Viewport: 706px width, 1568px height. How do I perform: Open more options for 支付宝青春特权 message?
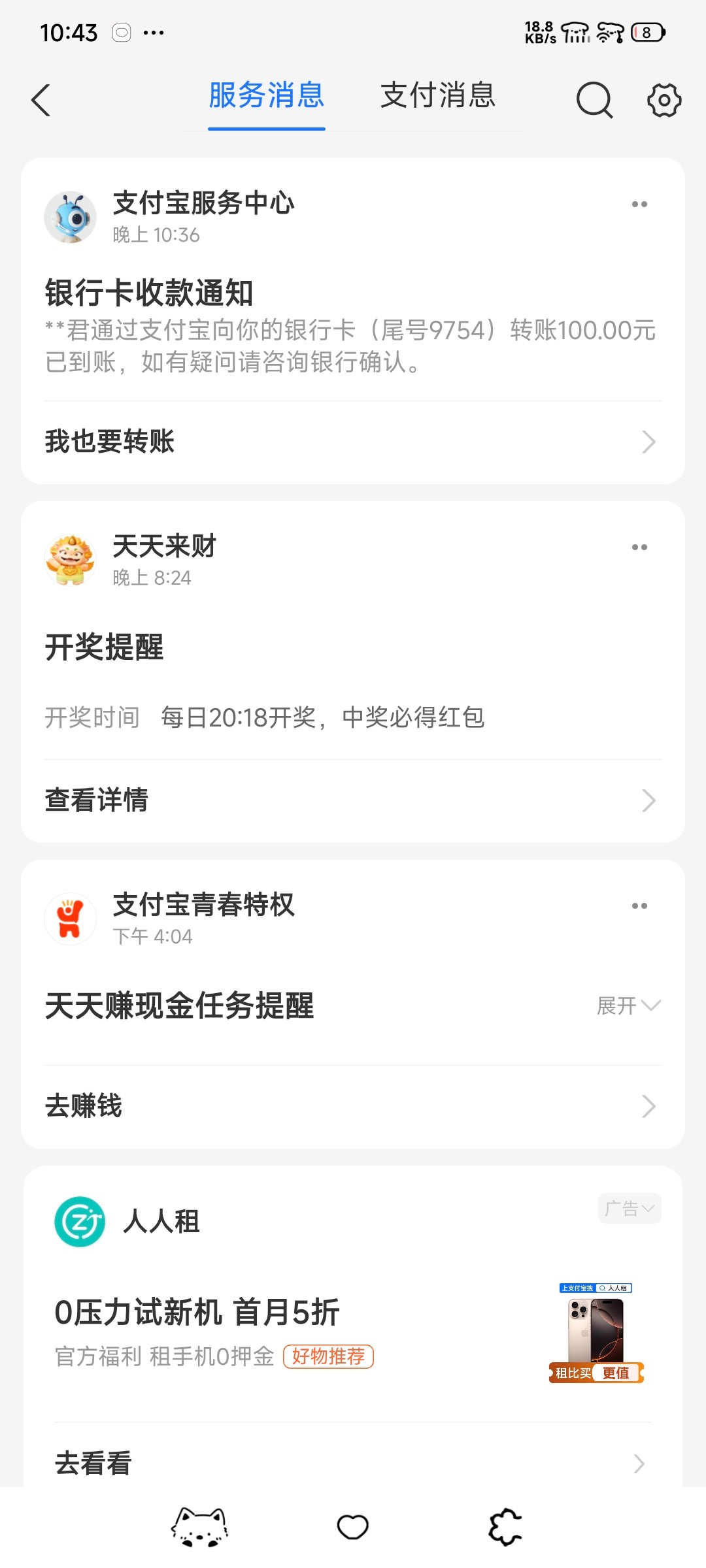(639, 906)
